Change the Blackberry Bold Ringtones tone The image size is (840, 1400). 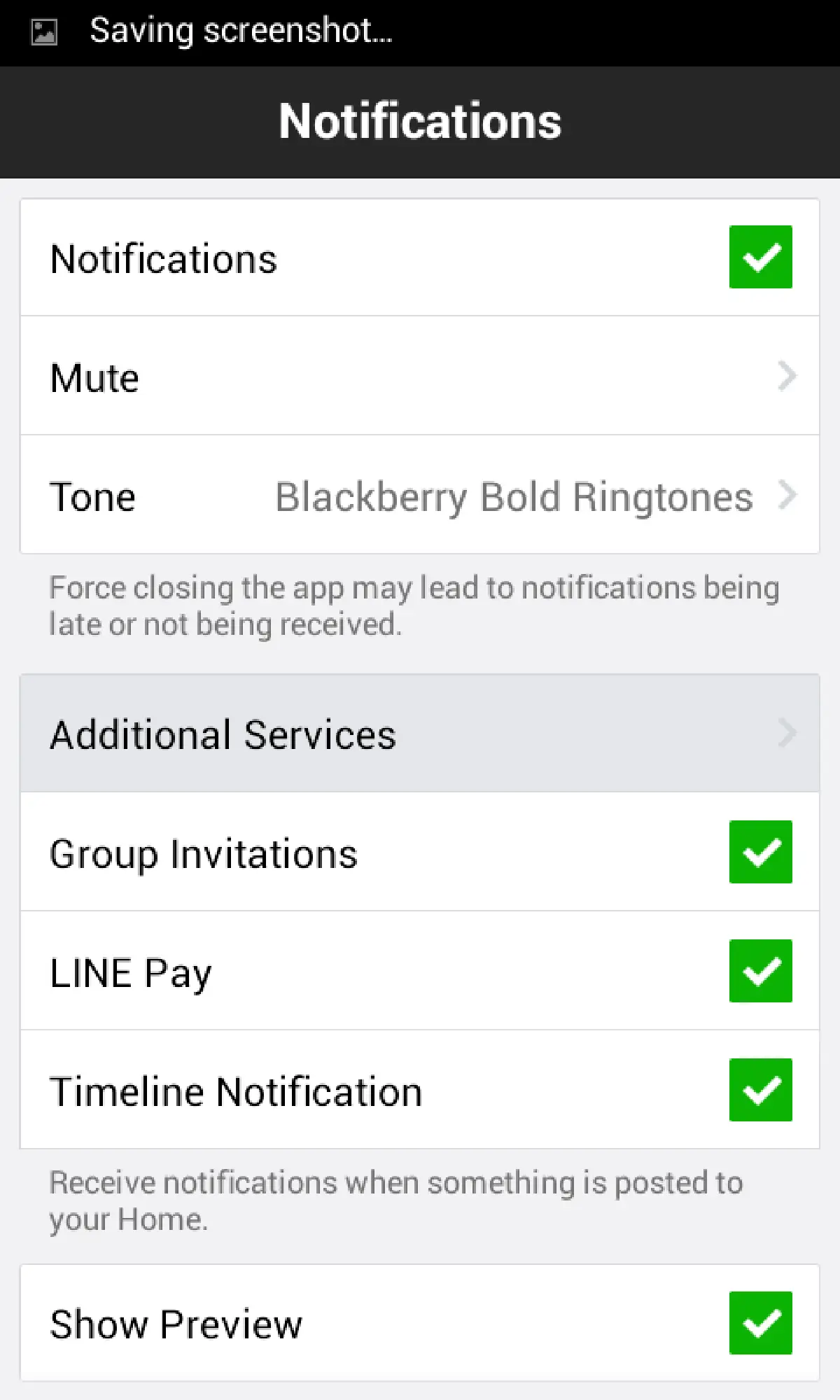(x=514, y=496)
